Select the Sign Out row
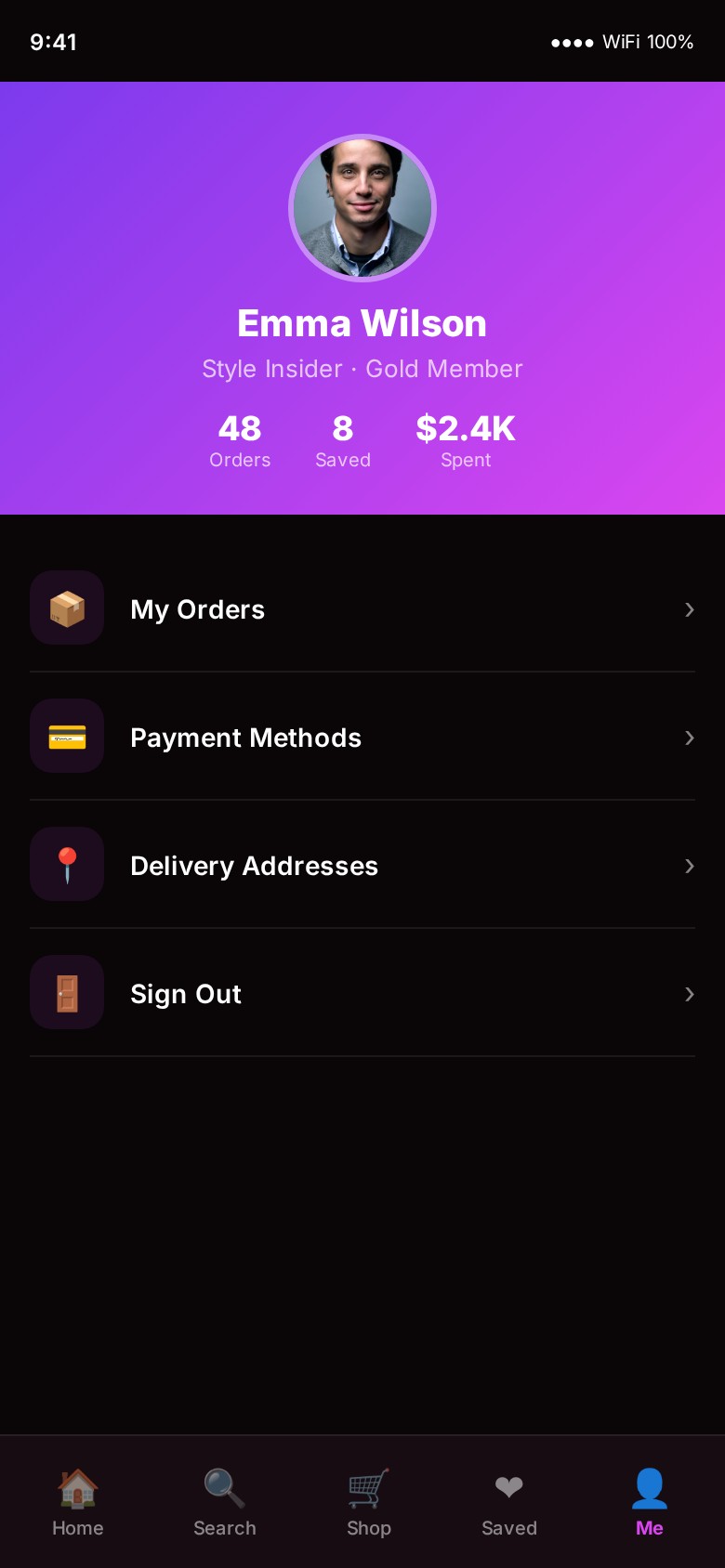This screenshot has width=725, height=1568. (362, 993)
